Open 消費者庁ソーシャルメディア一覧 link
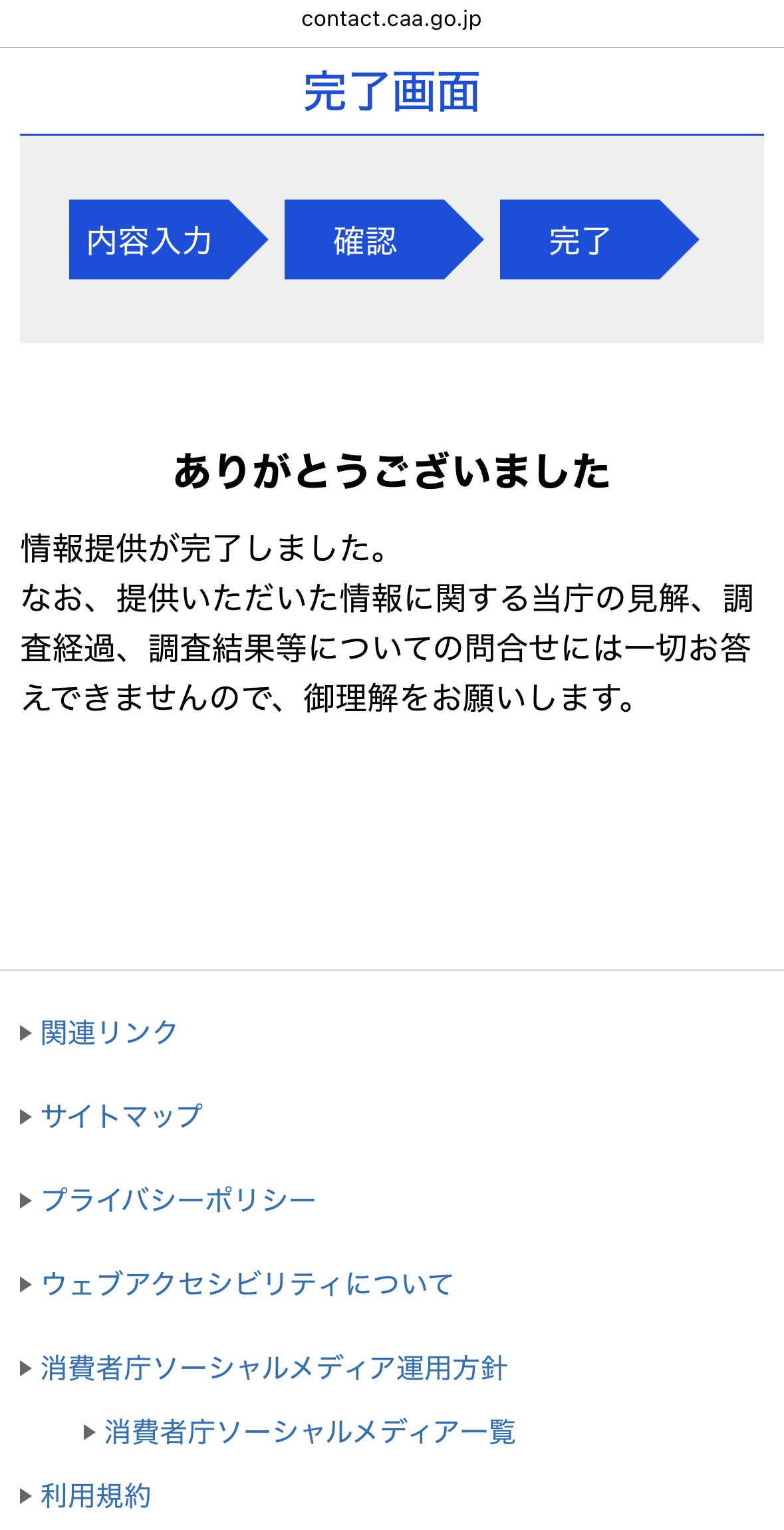 (310, 1432)
